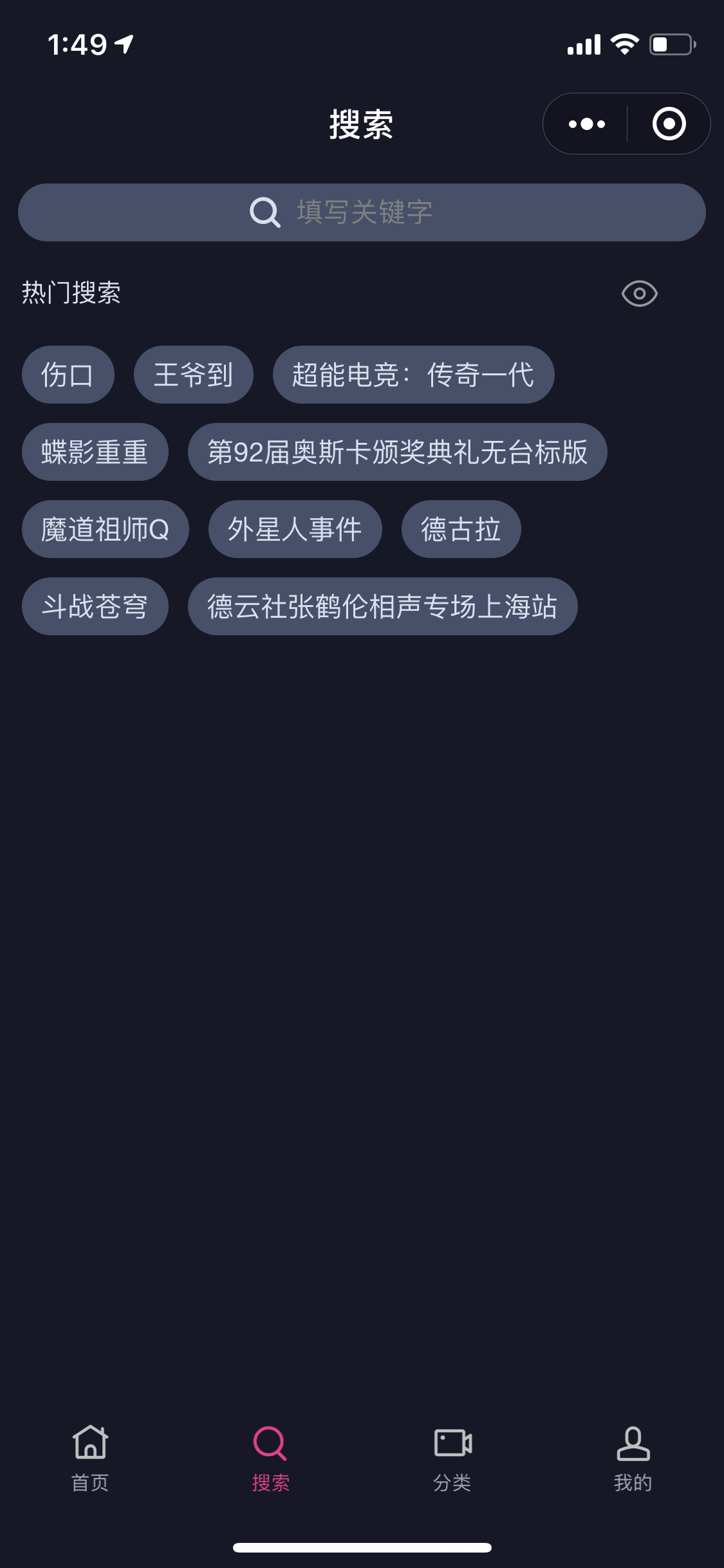Select 超能电竞：传奇一代 chip
This screenshot has height=1568, width=724.
[x=414, y=375]
